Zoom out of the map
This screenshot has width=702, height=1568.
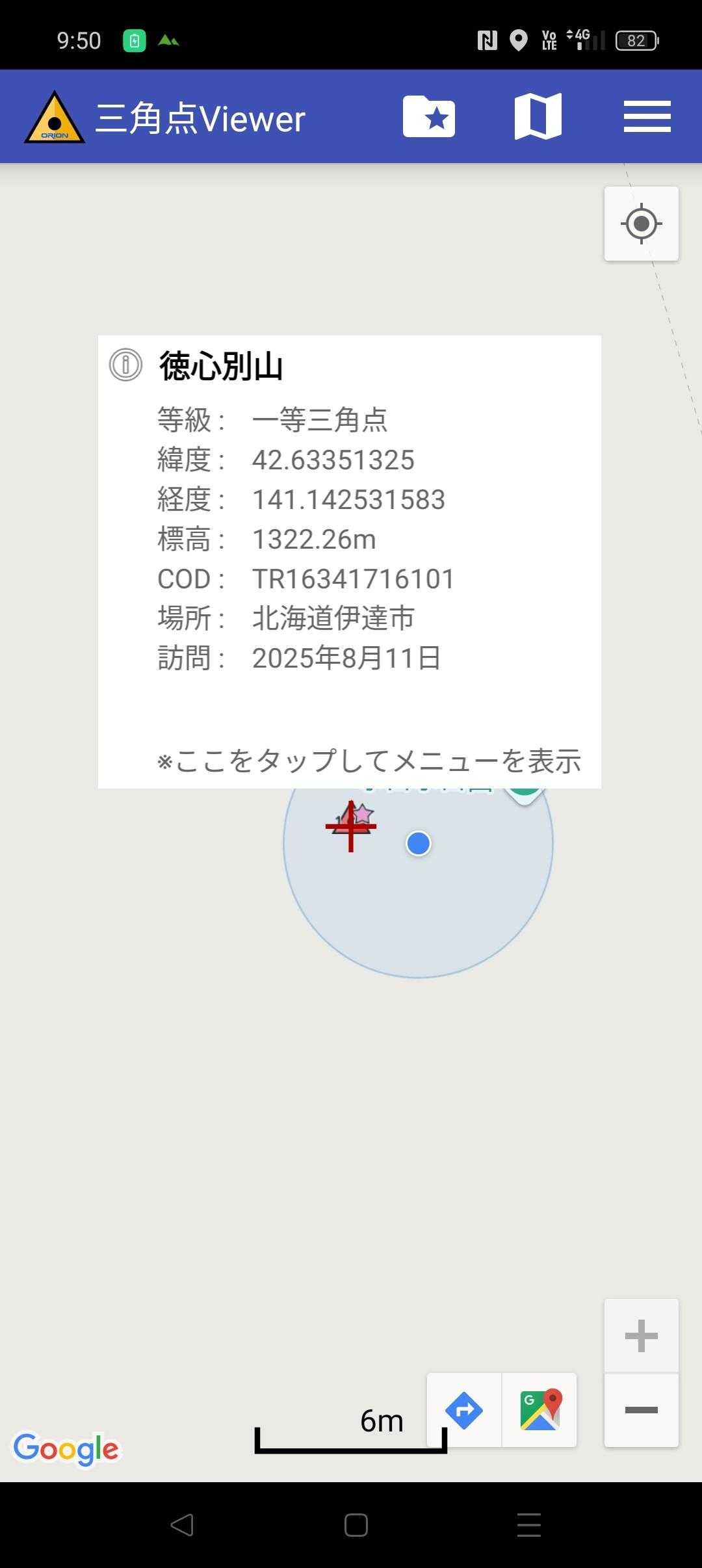tap(642, 1409)
